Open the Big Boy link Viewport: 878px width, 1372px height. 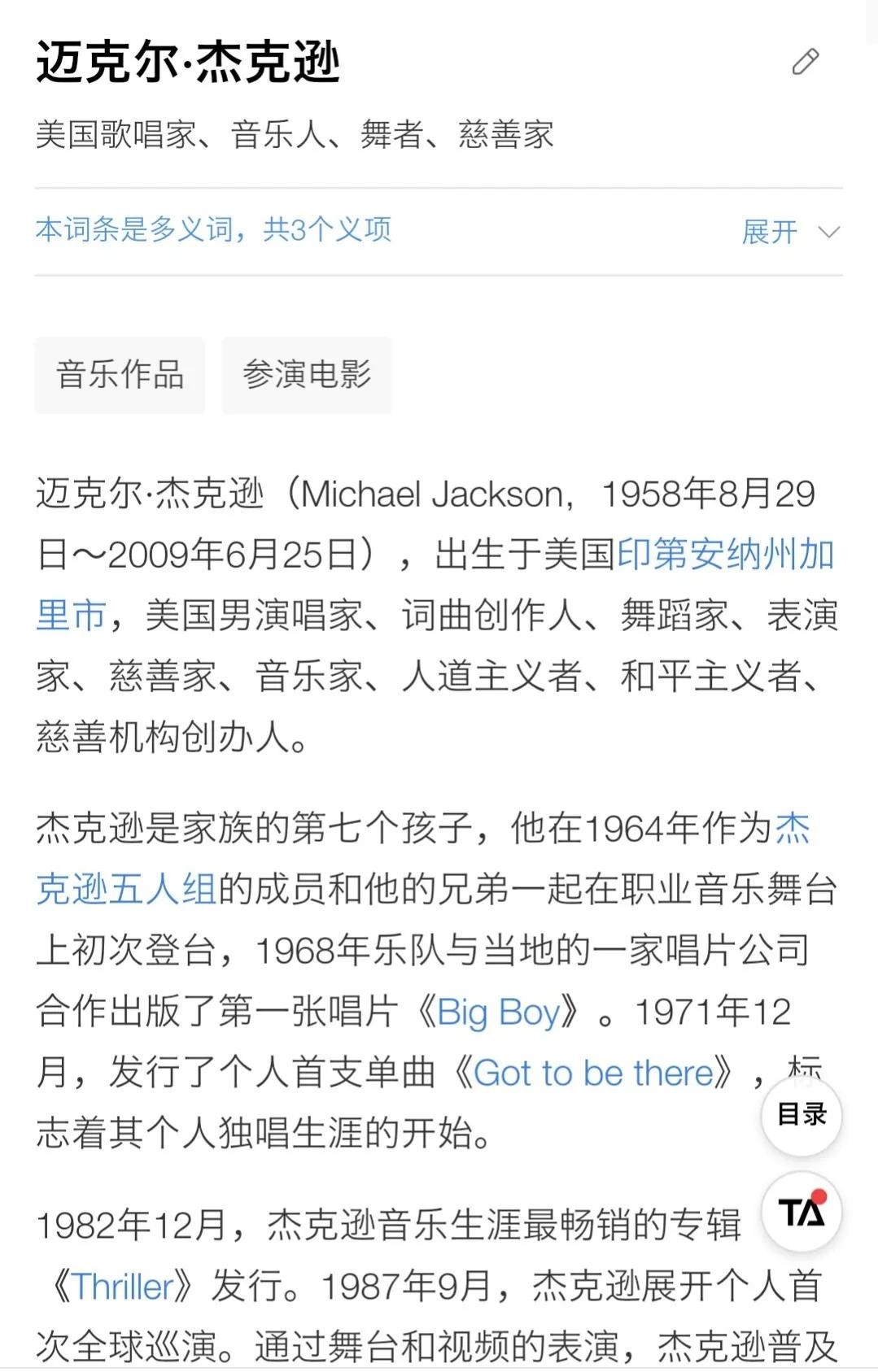tap(498, 1013)
